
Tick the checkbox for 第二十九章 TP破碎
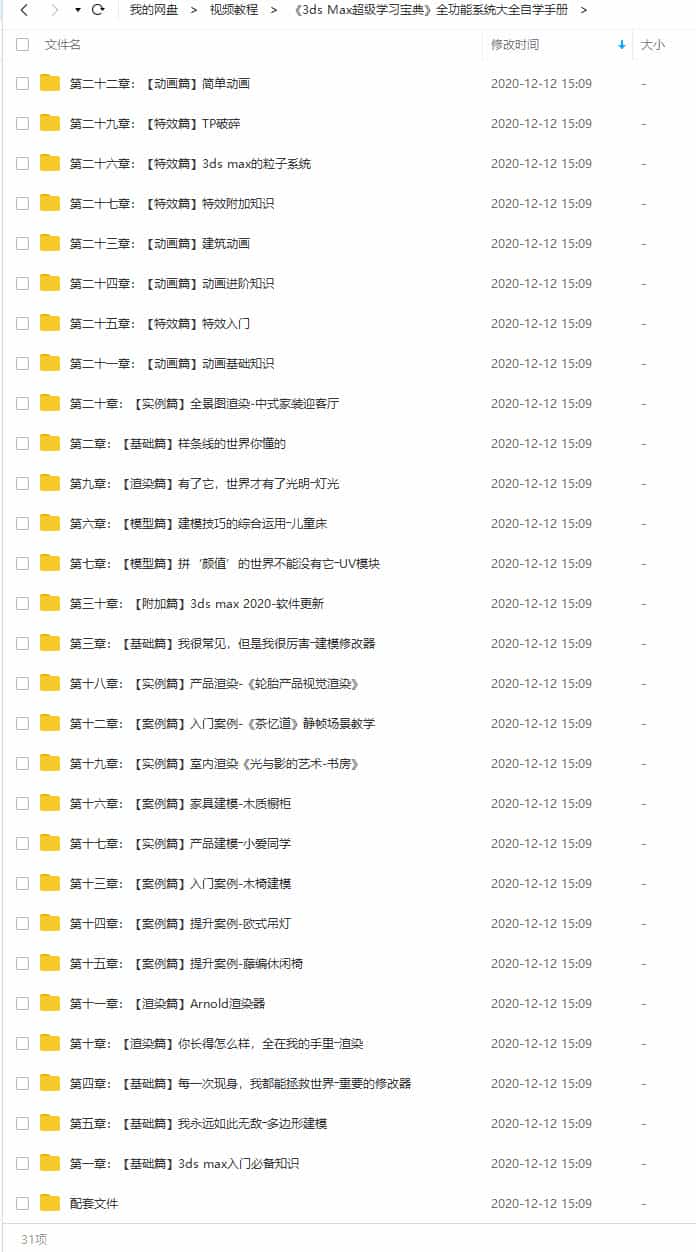(22, 124)
